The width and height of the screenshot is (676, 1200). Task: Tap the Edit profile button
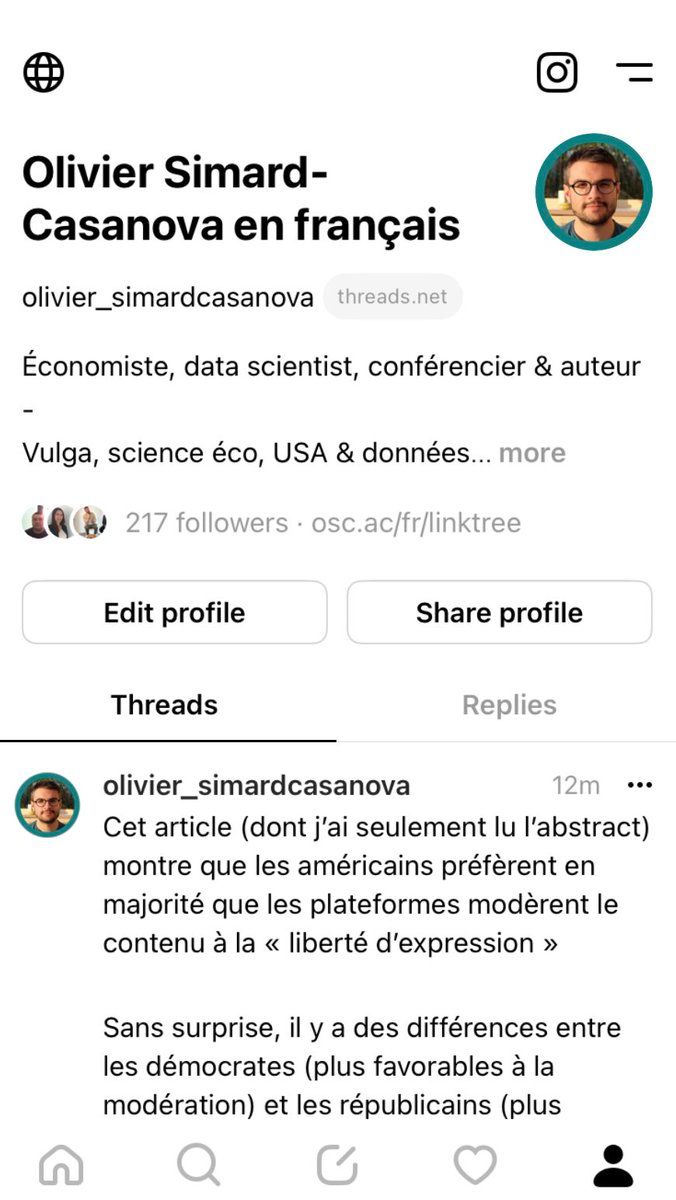click(x=174, y=612)
